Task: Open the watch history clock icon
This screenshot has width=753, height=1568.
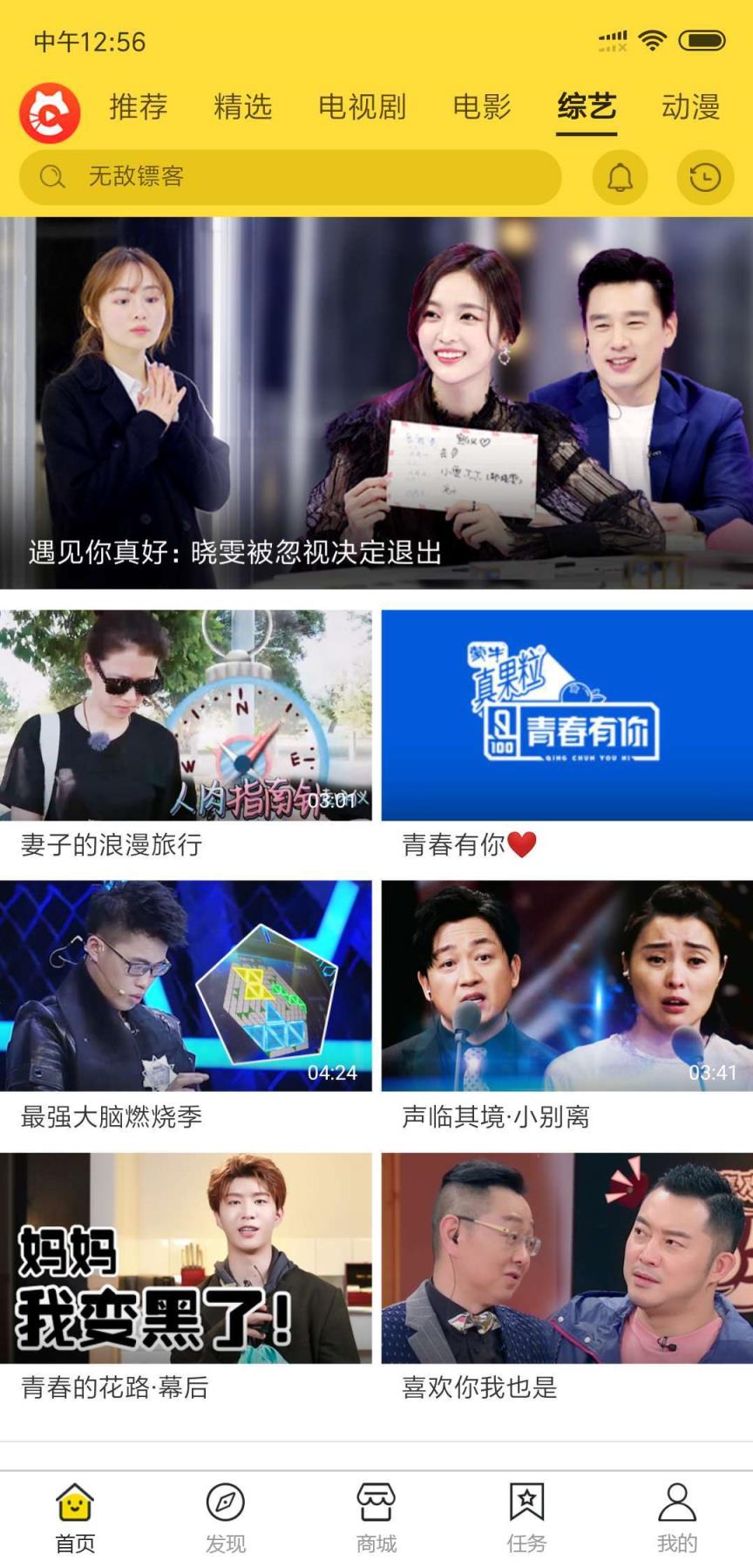Action: (705, 178)
